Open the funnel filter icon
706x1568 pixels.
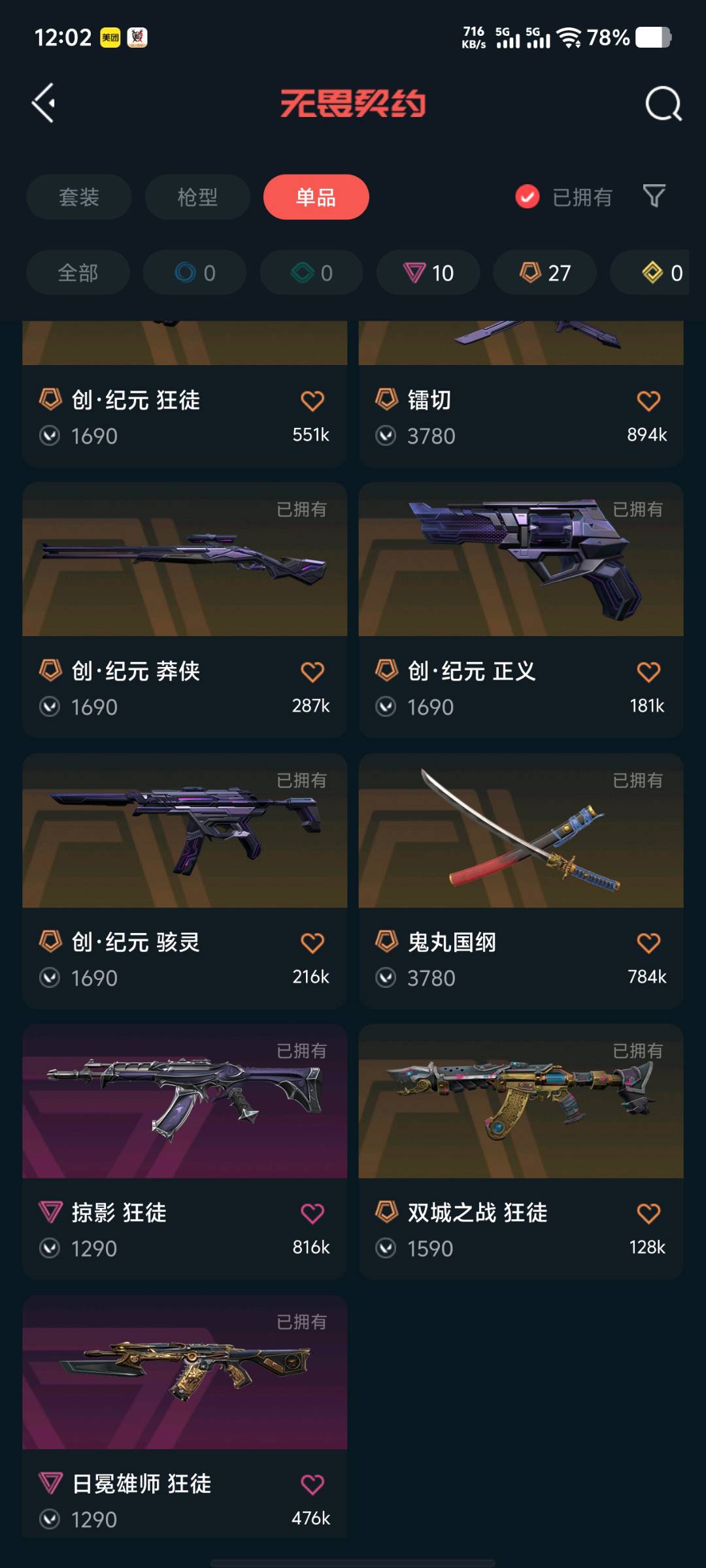click(654, 196)
